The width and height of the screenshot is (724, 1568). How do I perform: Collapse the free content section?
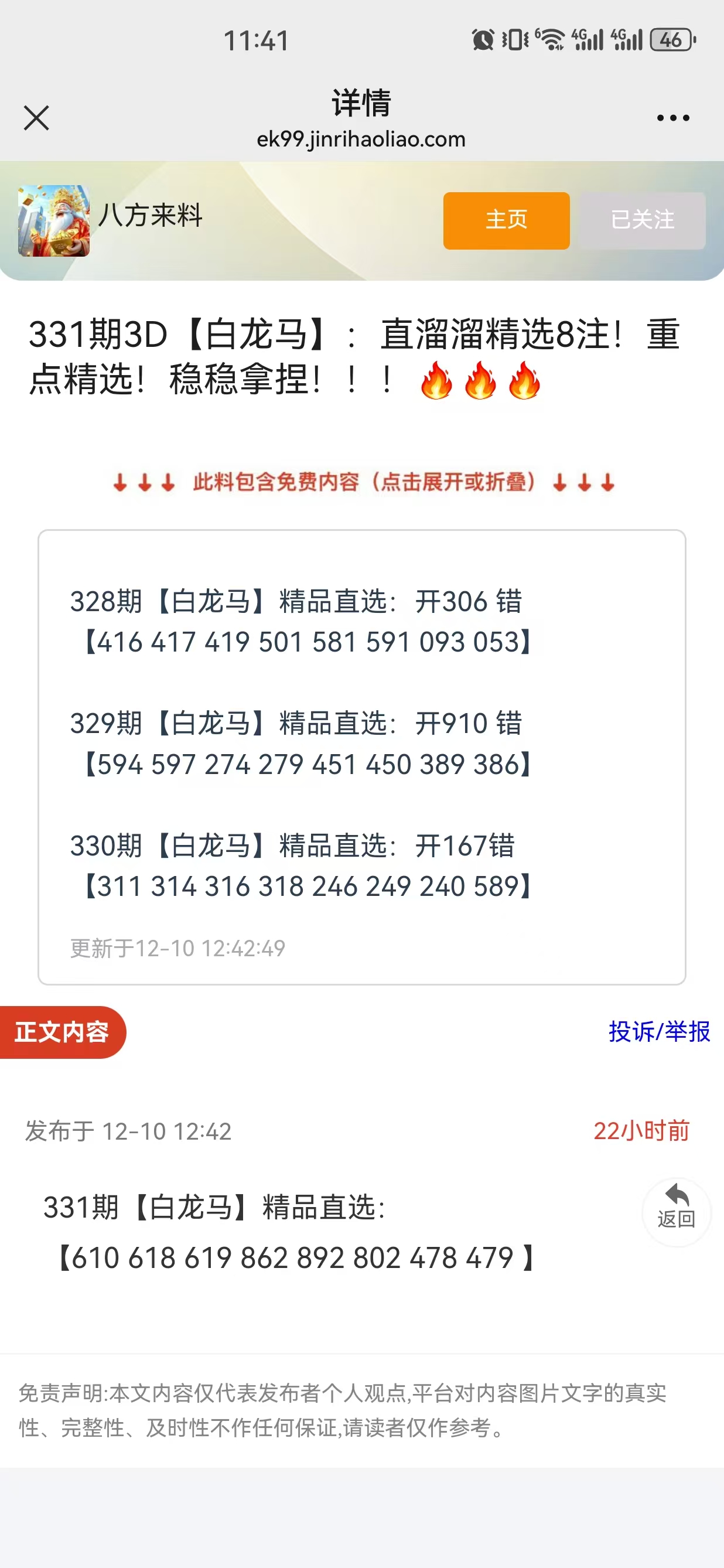[363, 483]
